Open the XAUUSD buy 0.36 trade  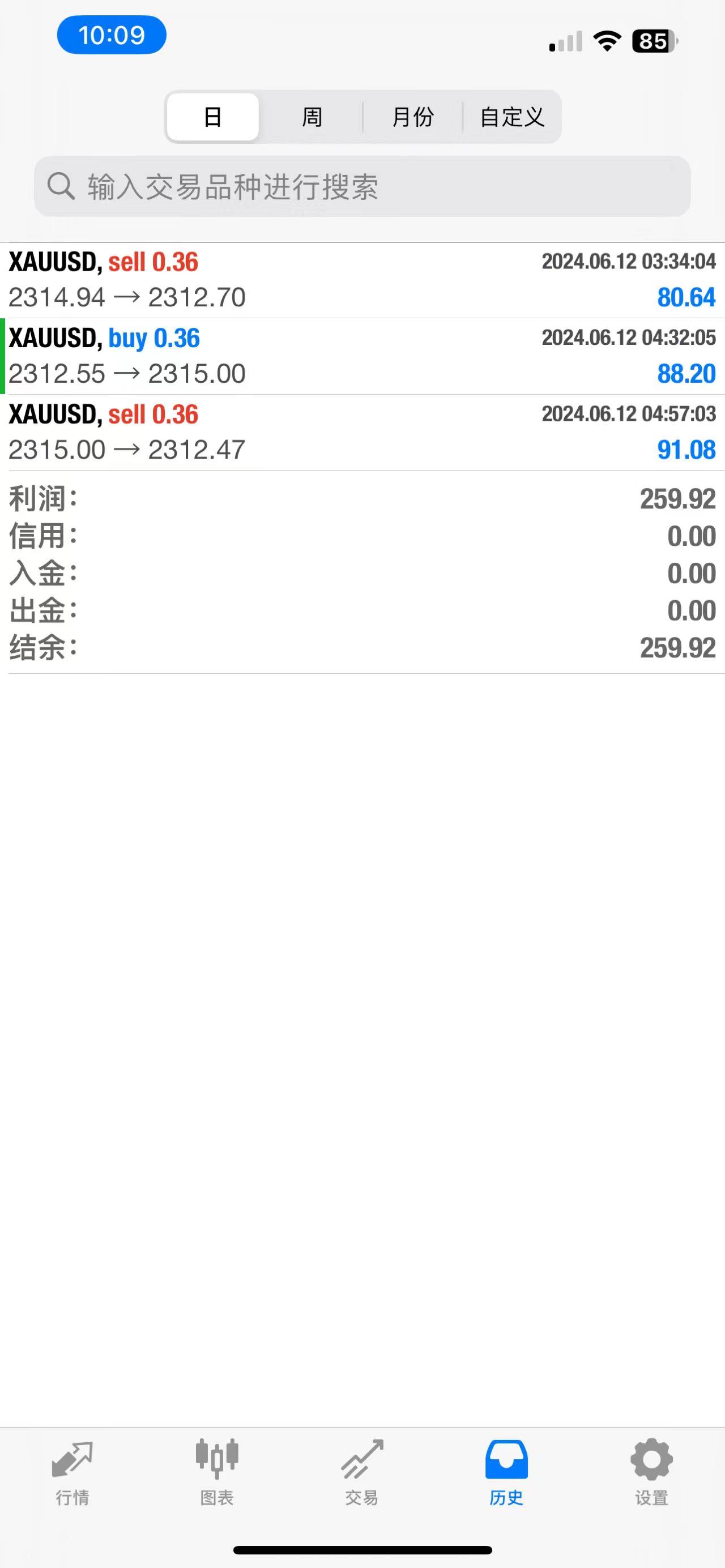tap(362, 356)
